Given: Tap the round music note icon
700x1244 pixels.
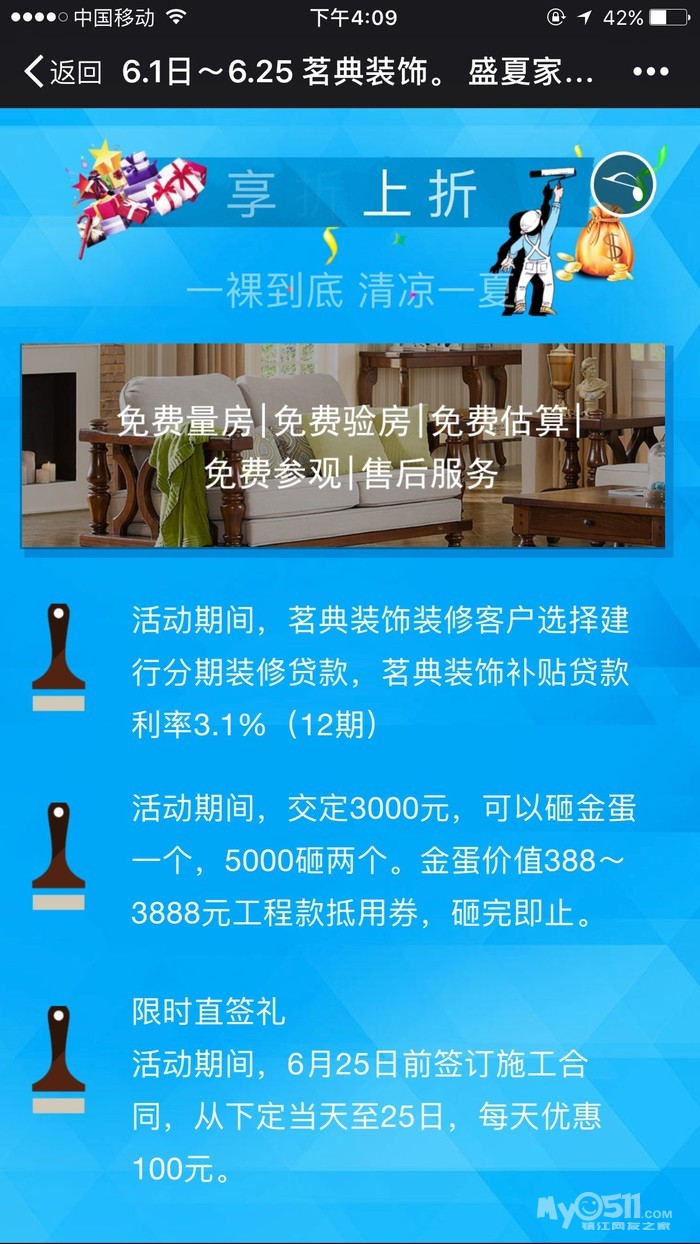Looking at the screenshot, I should 623,184.
